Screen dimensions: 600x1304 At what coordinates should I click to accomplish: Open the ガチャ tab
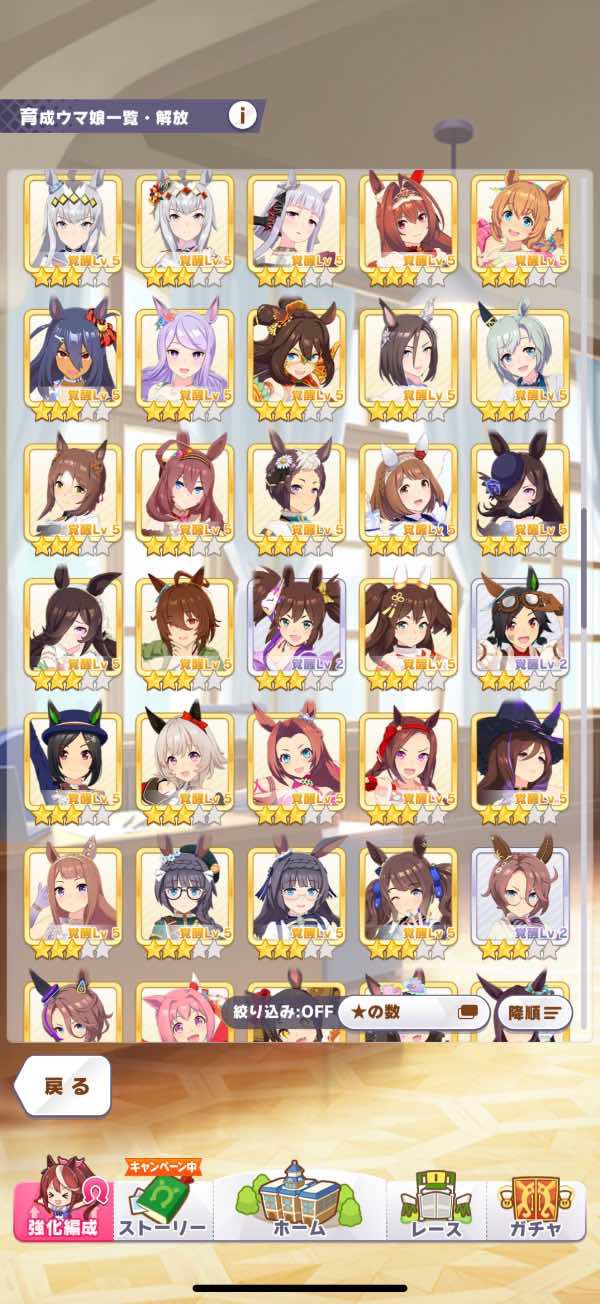[535, 1203]
